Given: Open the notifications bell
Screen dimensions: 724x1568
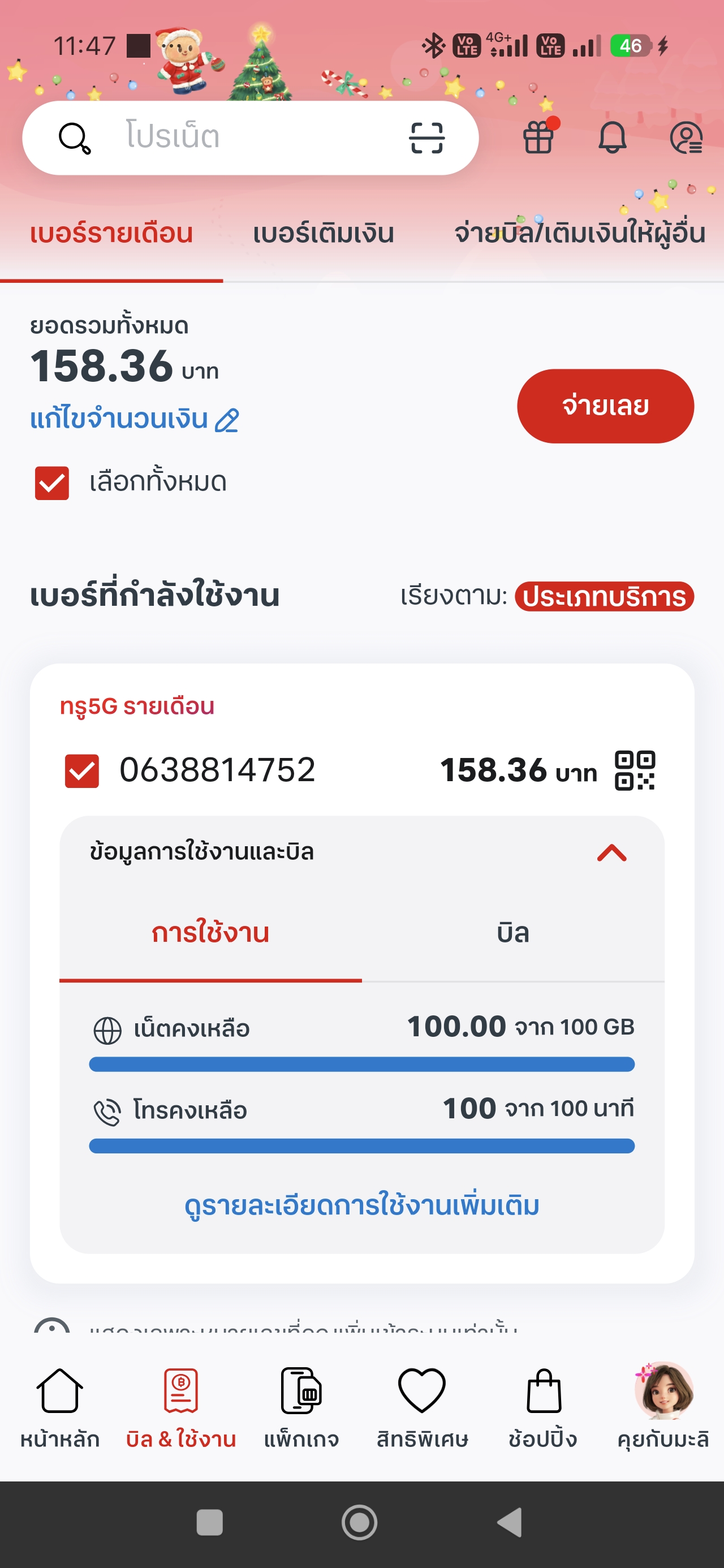Looking at the screenshot, I should point(612,137).
